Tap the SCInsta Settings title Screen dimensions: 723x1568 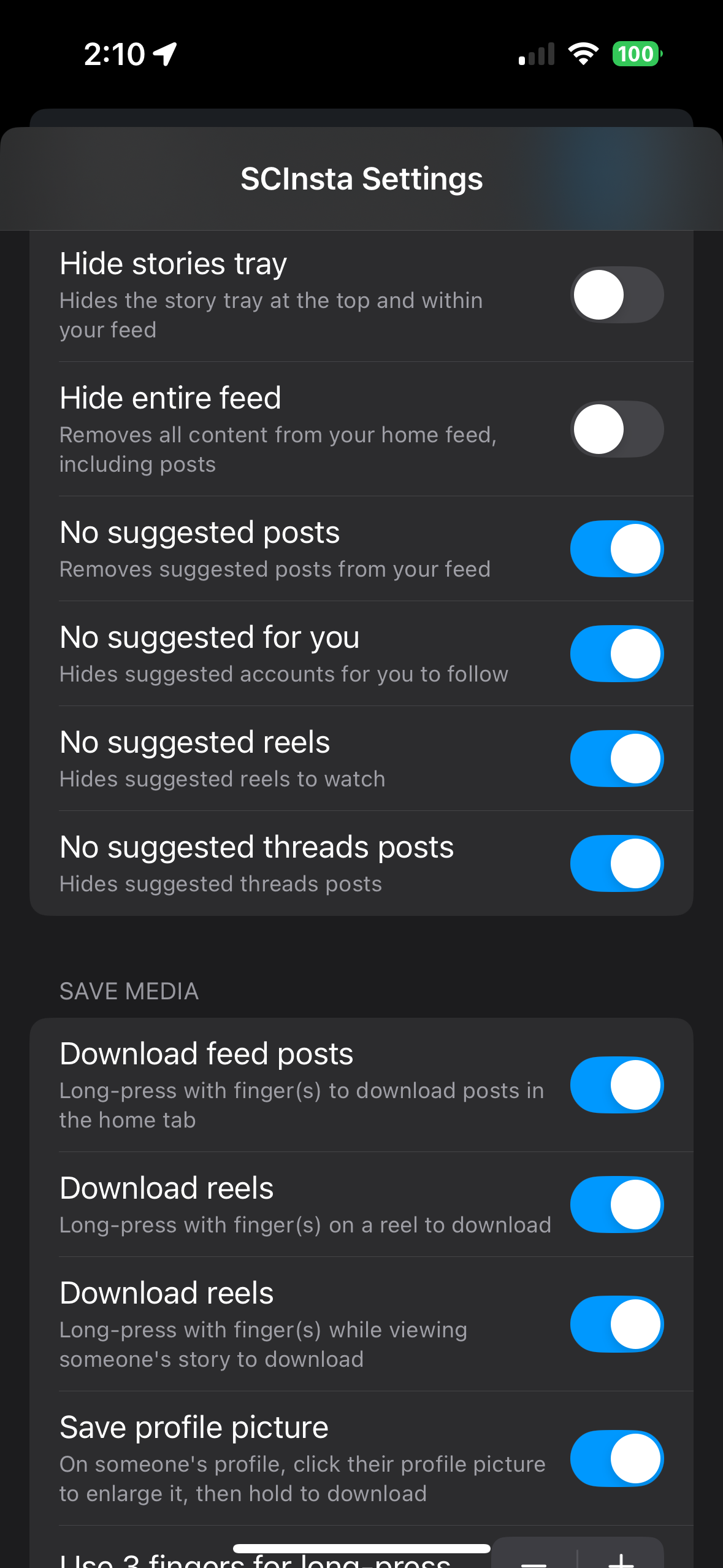[361, 179]
